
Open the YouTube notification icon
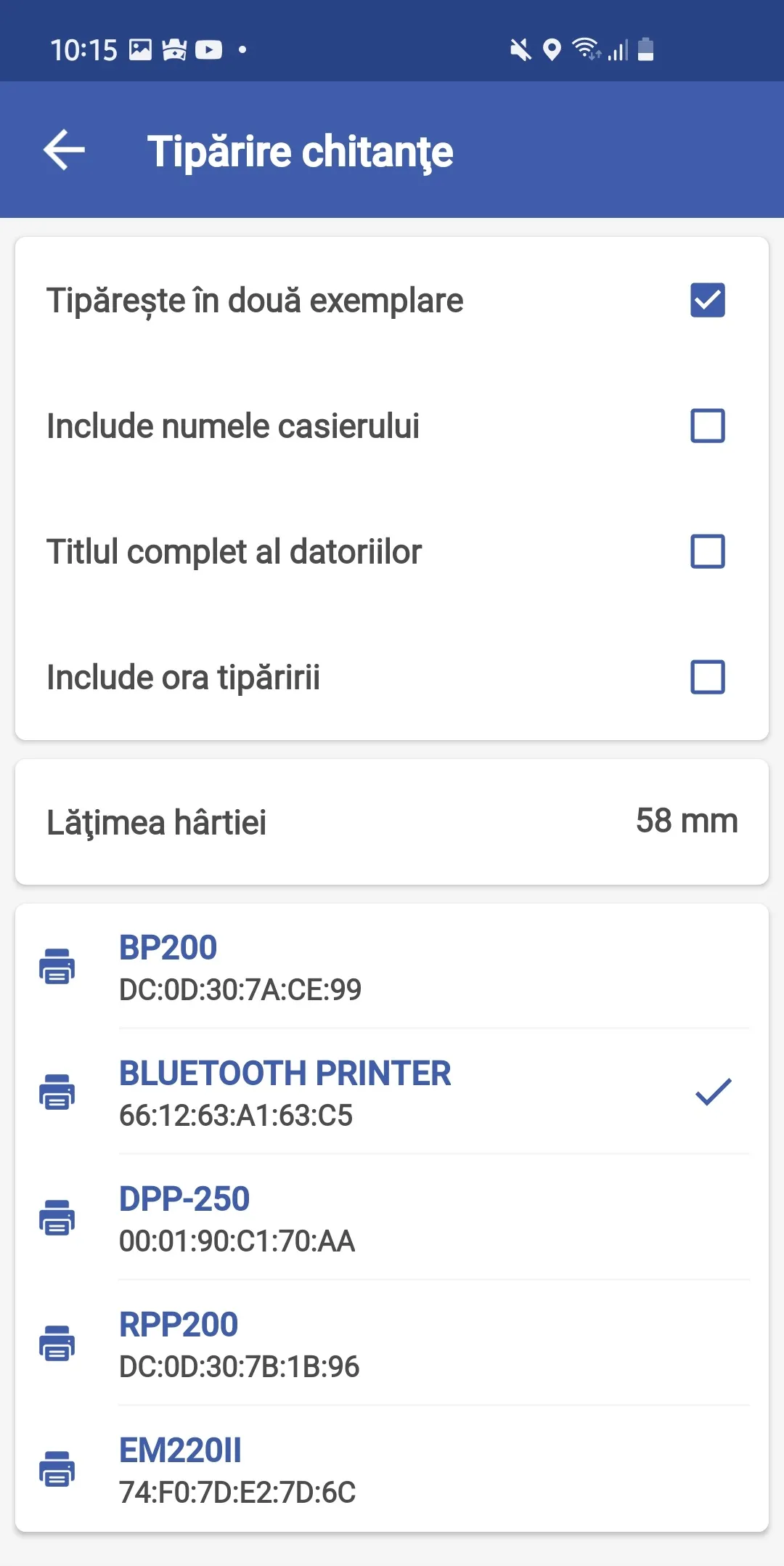209,49
